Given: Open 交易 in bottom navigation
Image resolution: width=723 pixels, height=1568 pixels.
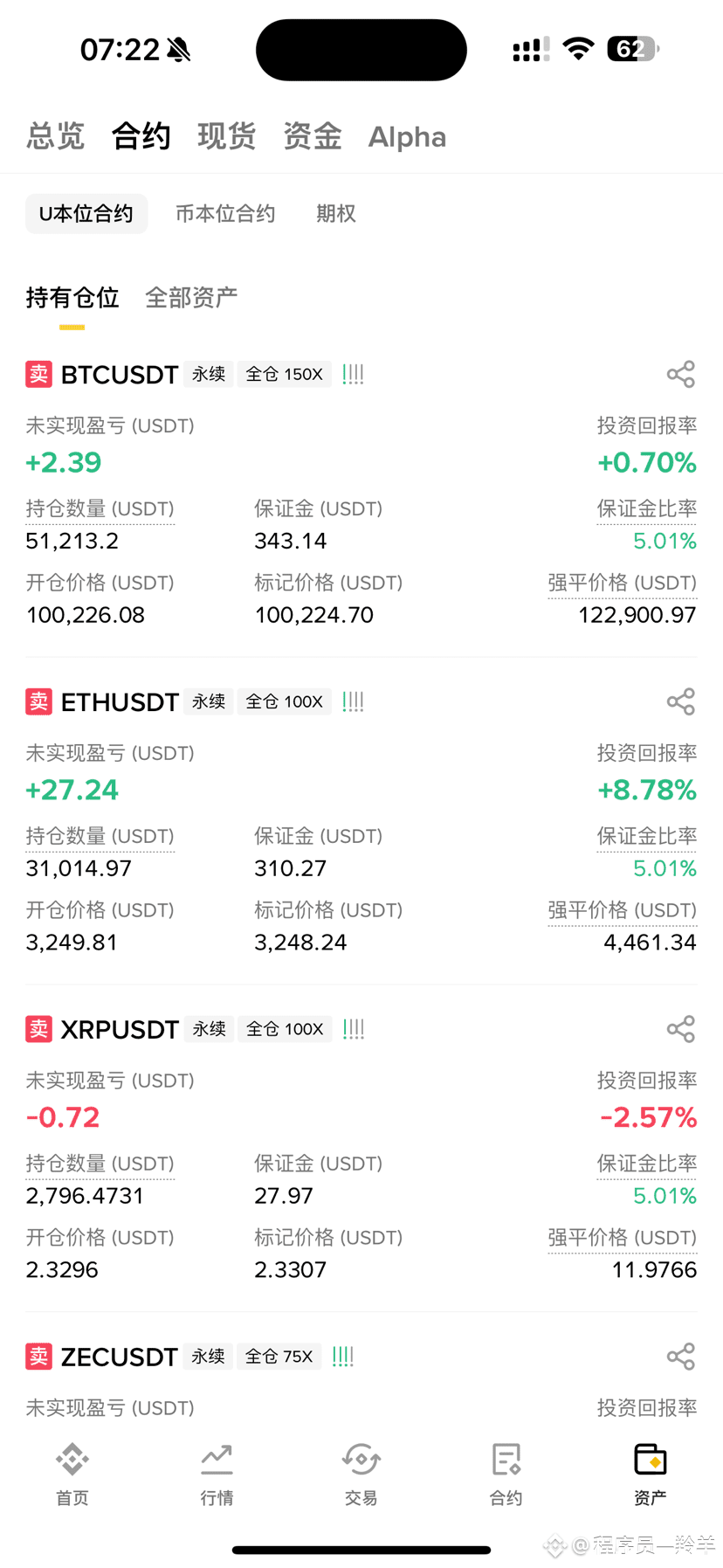Looking at the screenshot, I should point(361,1475).
